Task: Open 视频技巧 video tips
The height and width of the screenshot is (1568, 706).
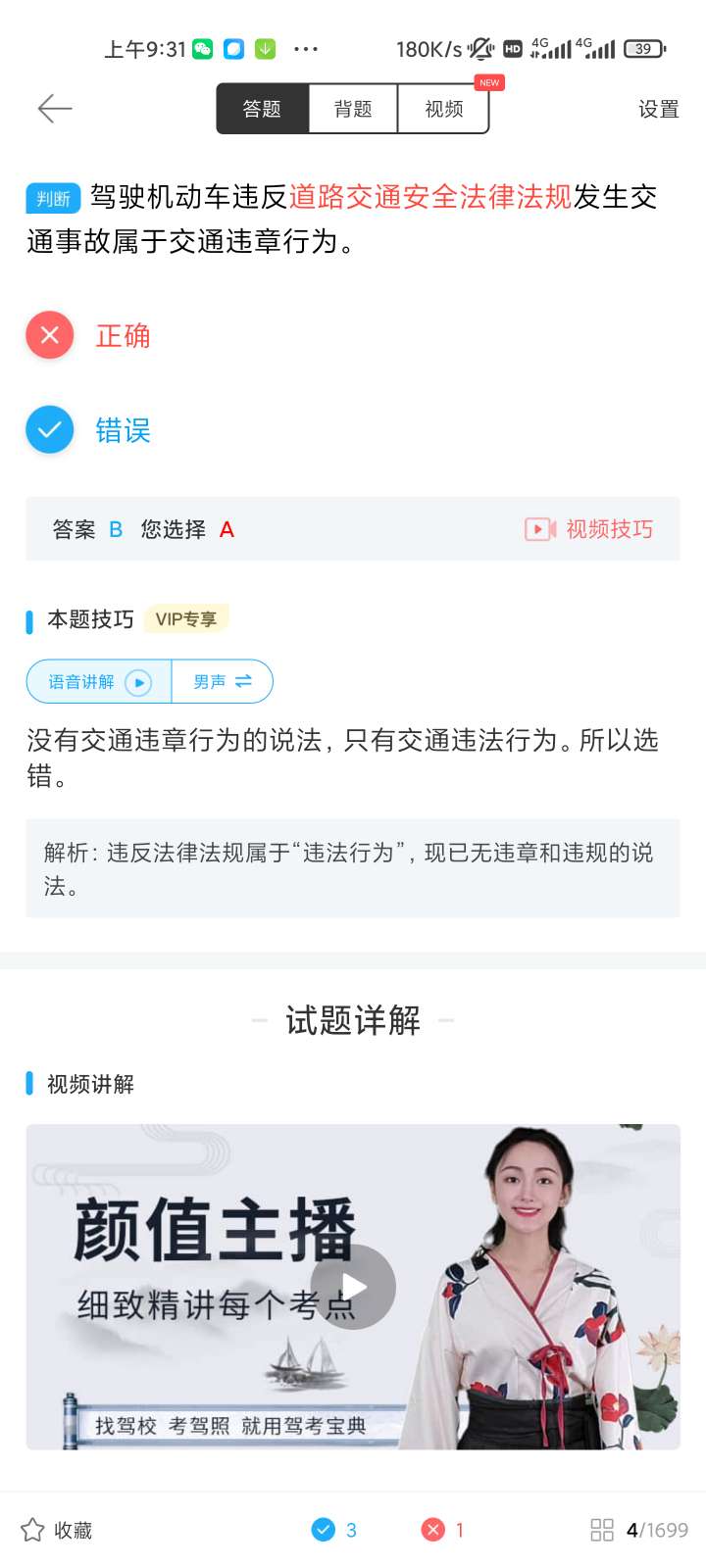Action: 589,529
